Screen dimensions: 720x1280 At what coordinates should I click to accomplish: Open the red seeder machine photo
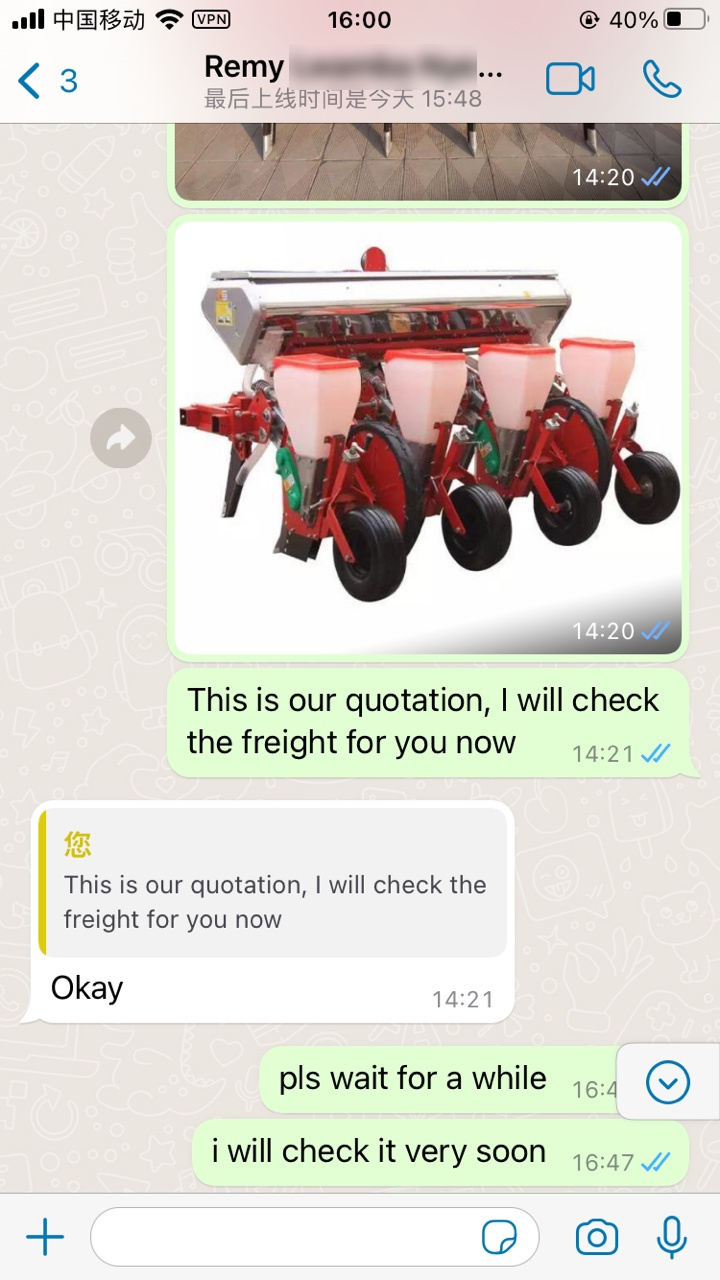click(428, 437)
